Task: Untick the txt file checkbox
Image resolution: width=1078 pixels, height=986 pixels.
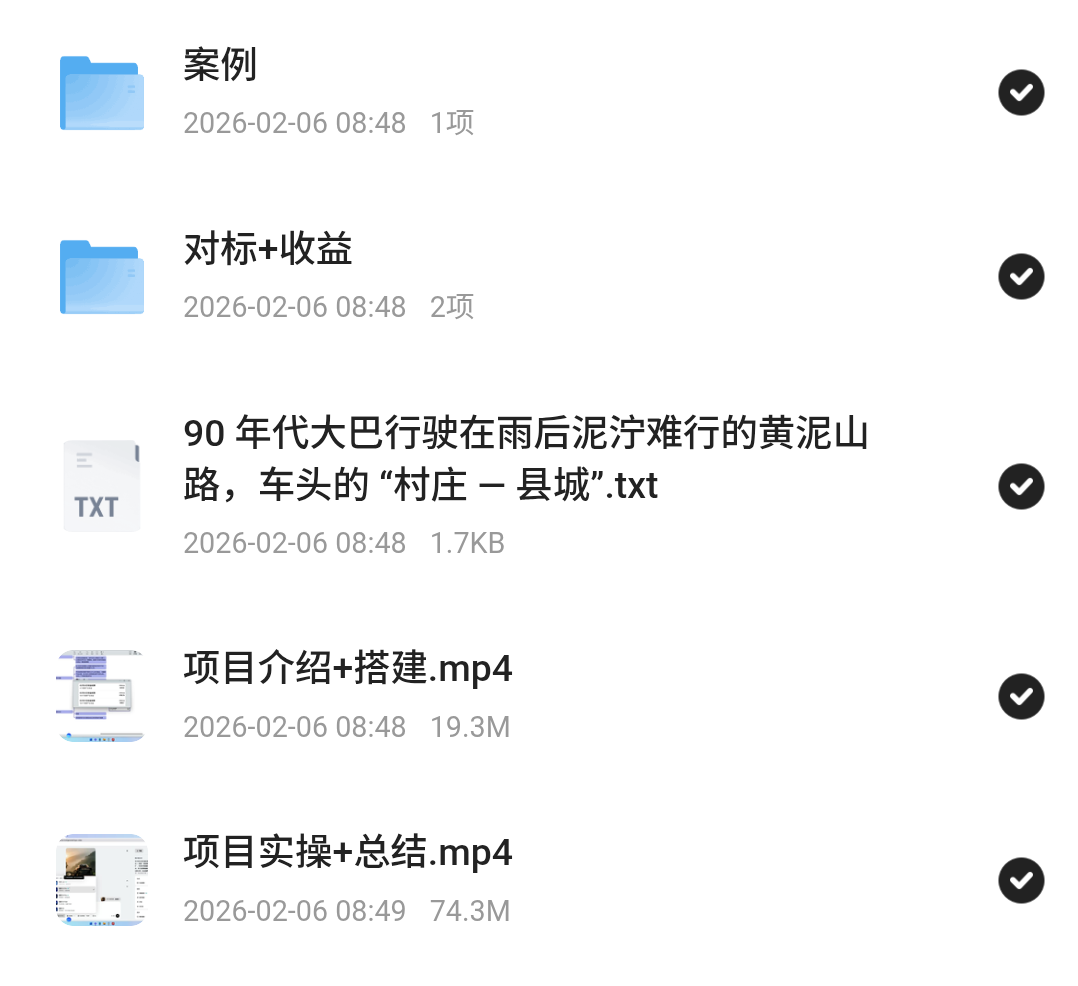Action: [x=1021, y=486]
